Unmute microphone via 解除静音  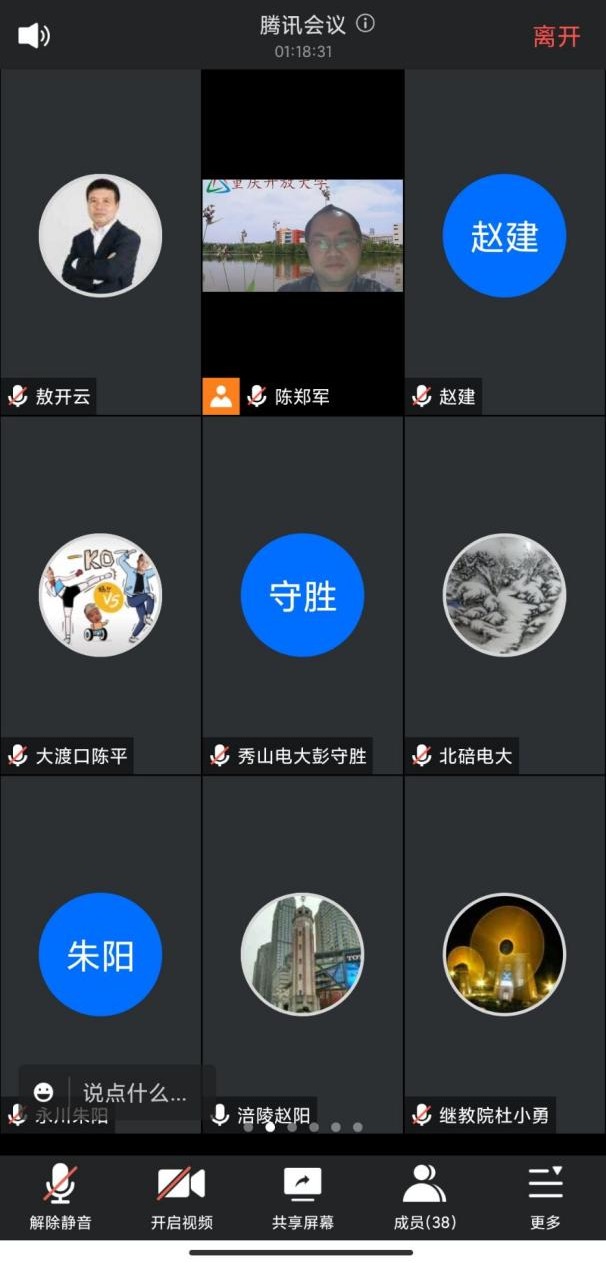click(x=60, y=1196)
